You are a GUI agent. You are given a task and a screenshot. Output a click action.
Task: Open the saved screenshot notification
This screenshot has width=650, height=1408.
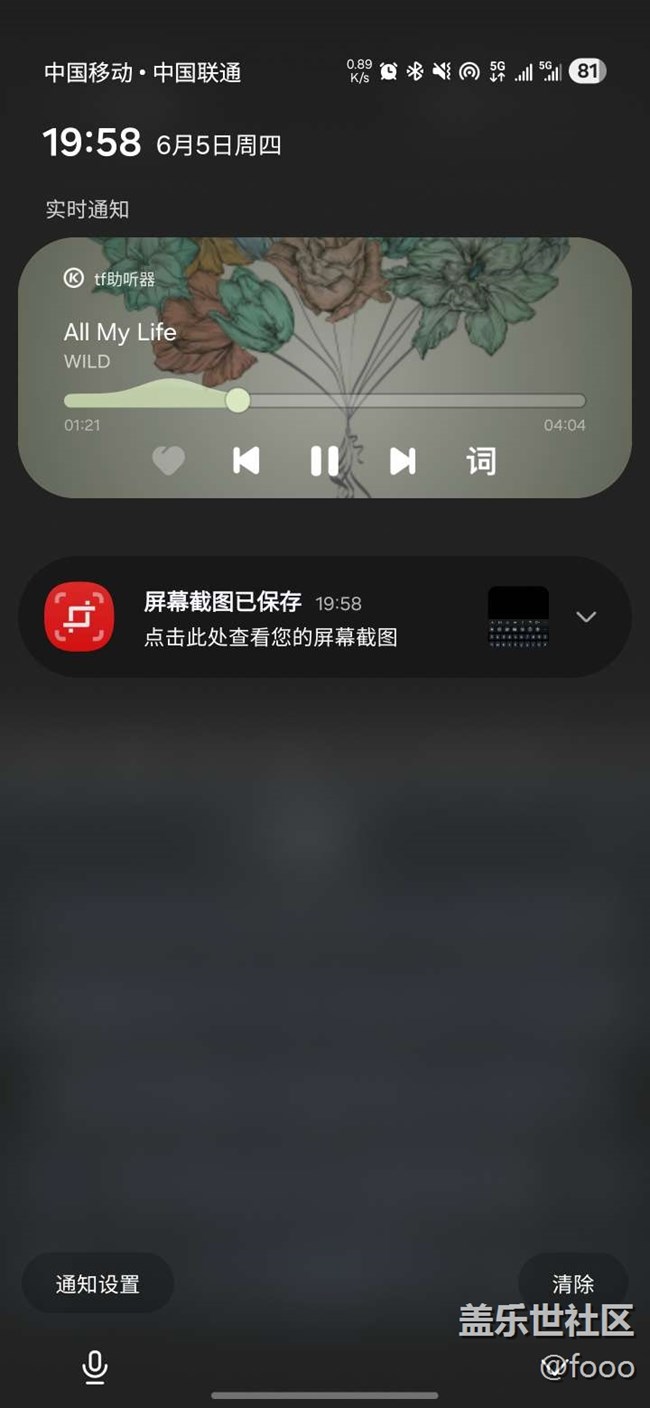[x=270, y=618]
